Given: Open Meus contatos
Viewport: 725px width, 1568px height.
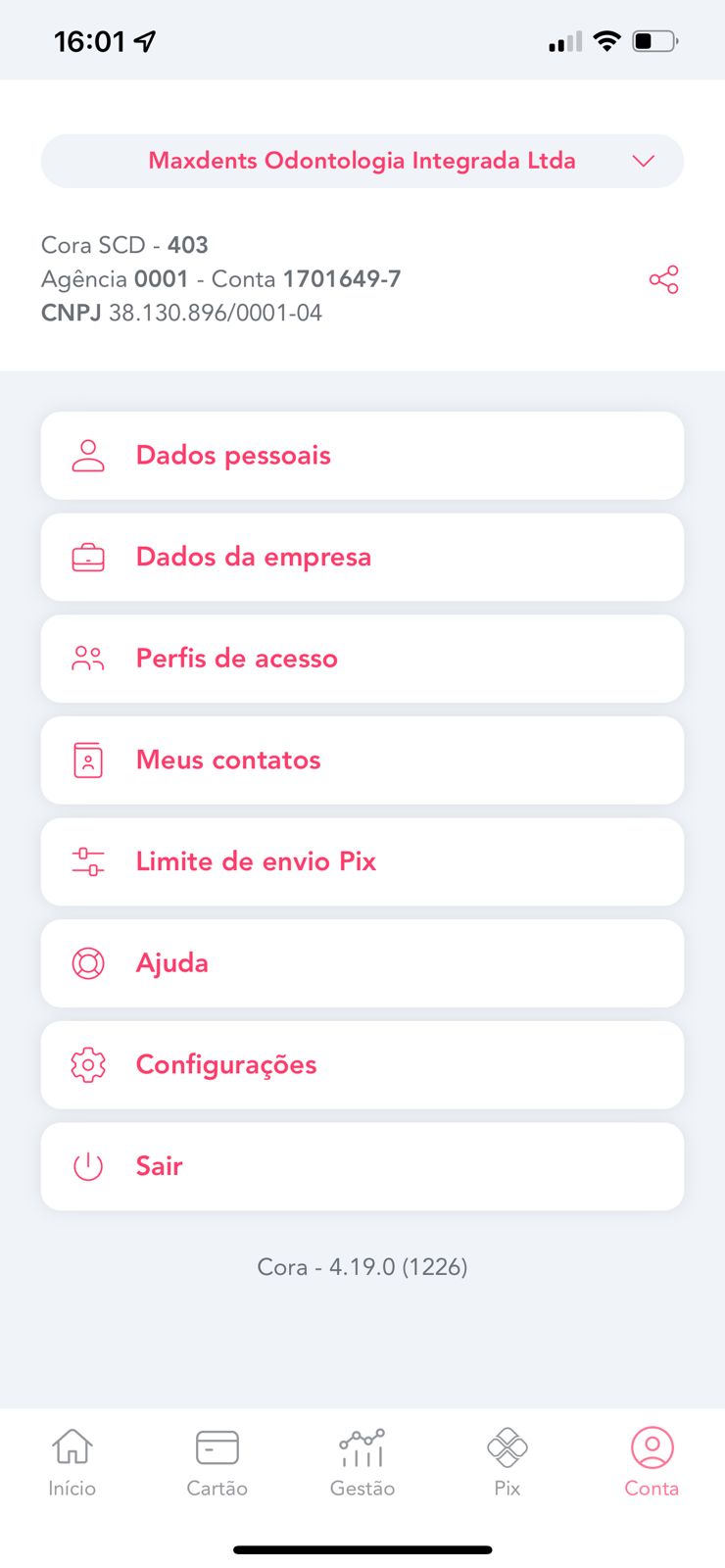Looking at the screenshot, I should tap(362, 760).
